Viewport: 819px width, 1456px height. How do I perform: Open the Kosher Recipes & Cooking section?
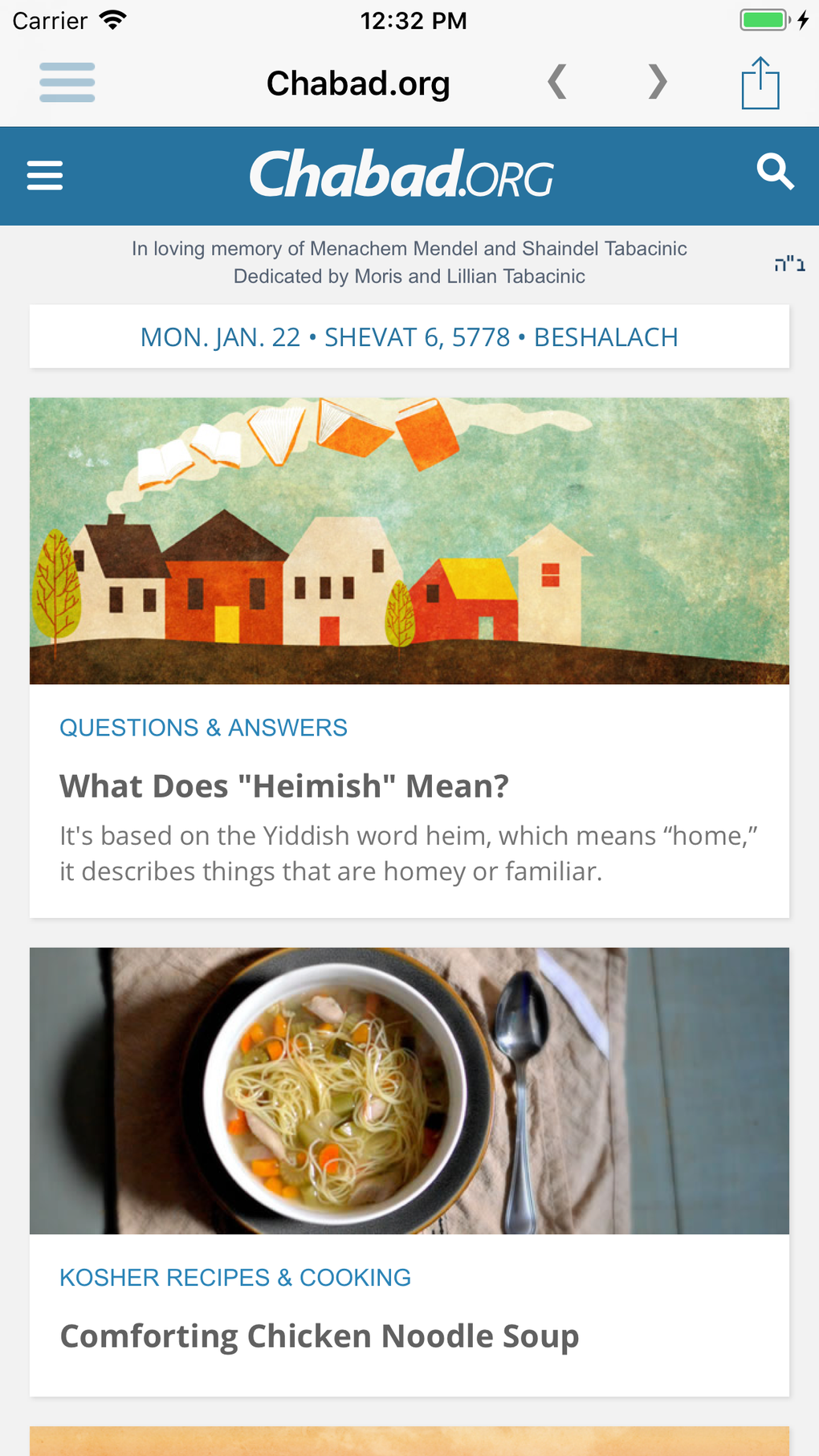point(235,1278)
